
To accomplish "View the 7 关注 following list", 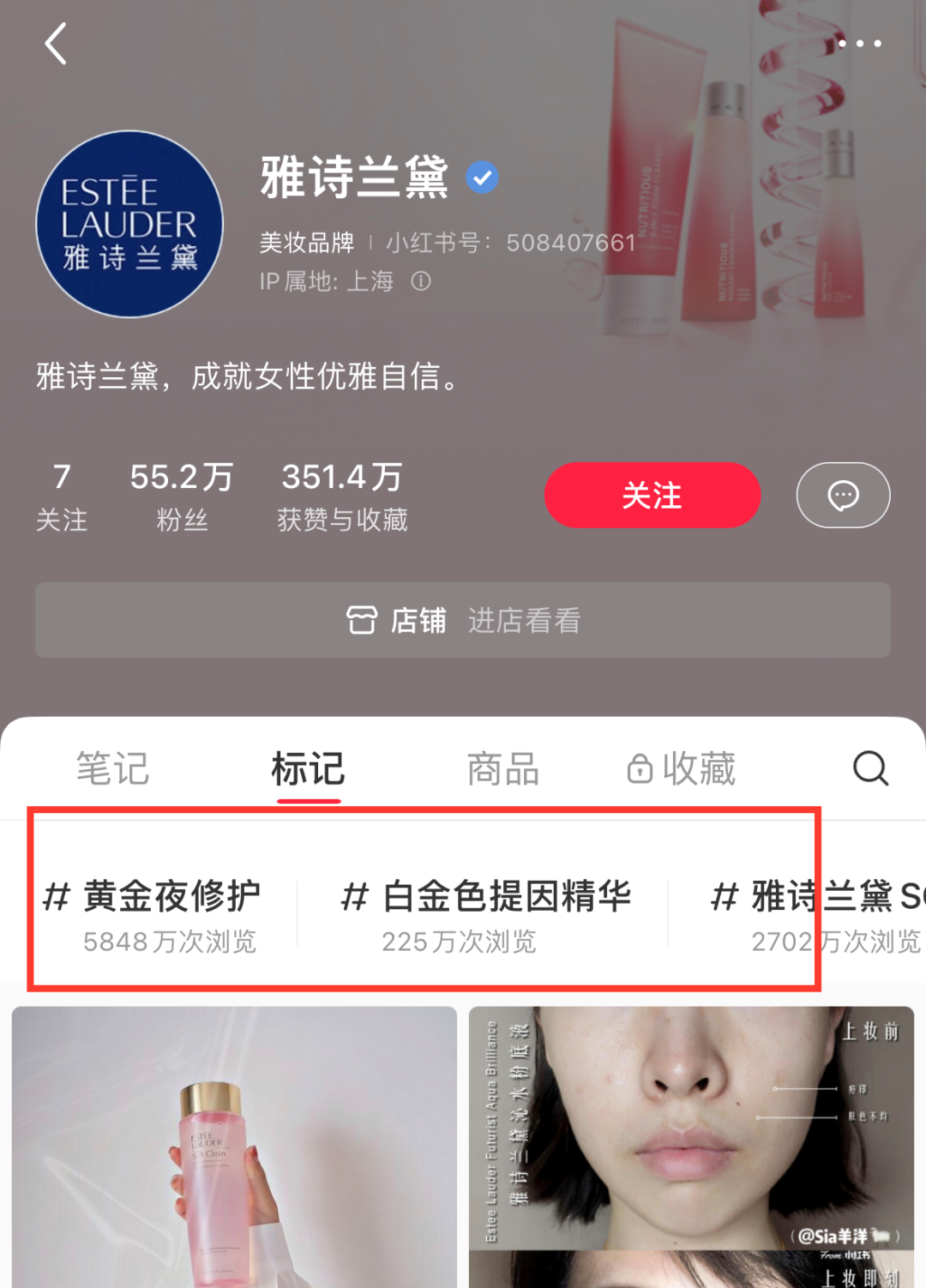I will 61,496.
